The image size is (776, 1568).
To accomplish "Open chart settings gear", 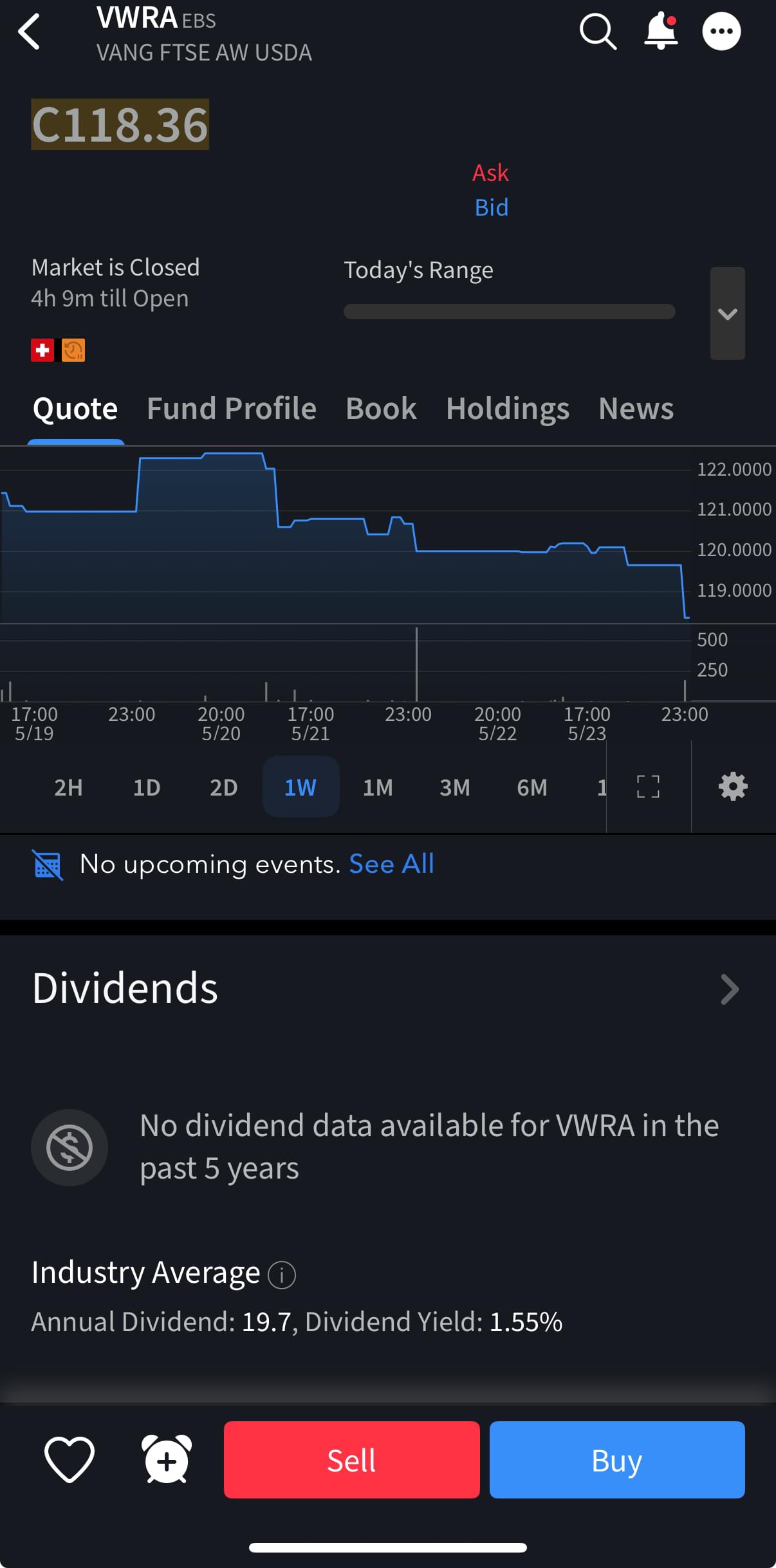I will point(733,787).
